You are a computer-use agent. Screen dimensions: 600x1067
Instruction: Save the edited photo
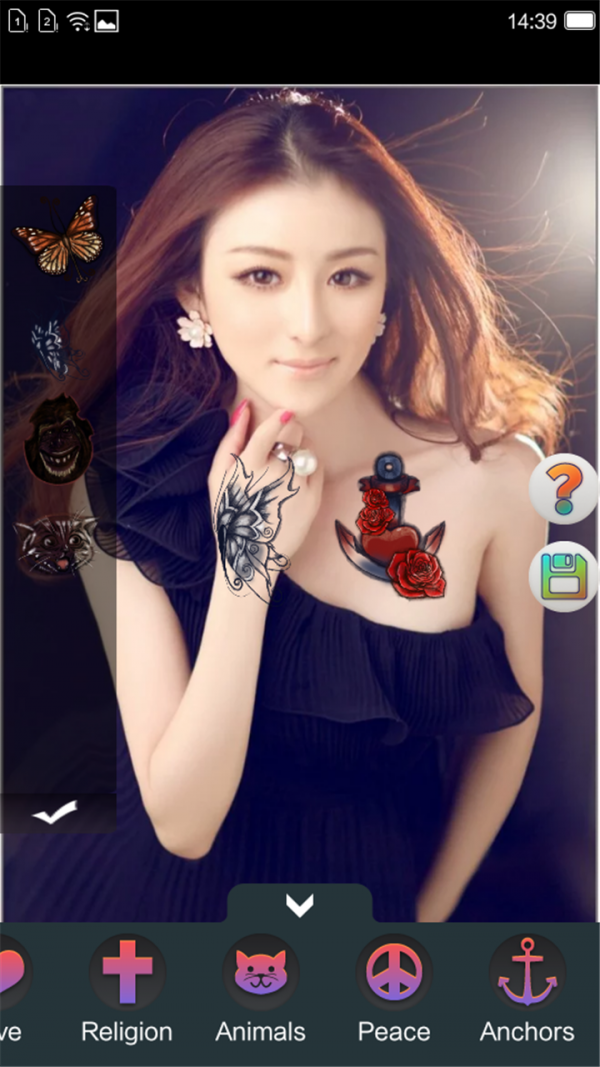pos(563,578)
